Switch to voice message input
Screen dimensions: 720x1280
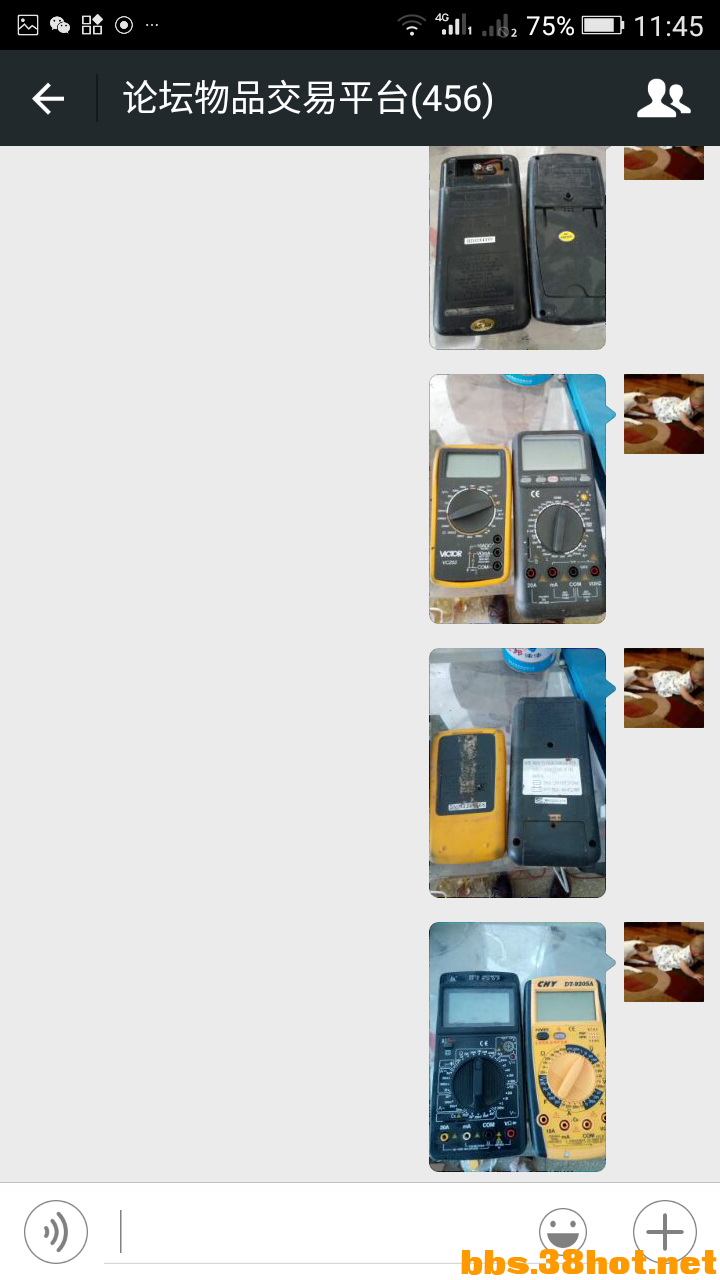(56, 1231)
